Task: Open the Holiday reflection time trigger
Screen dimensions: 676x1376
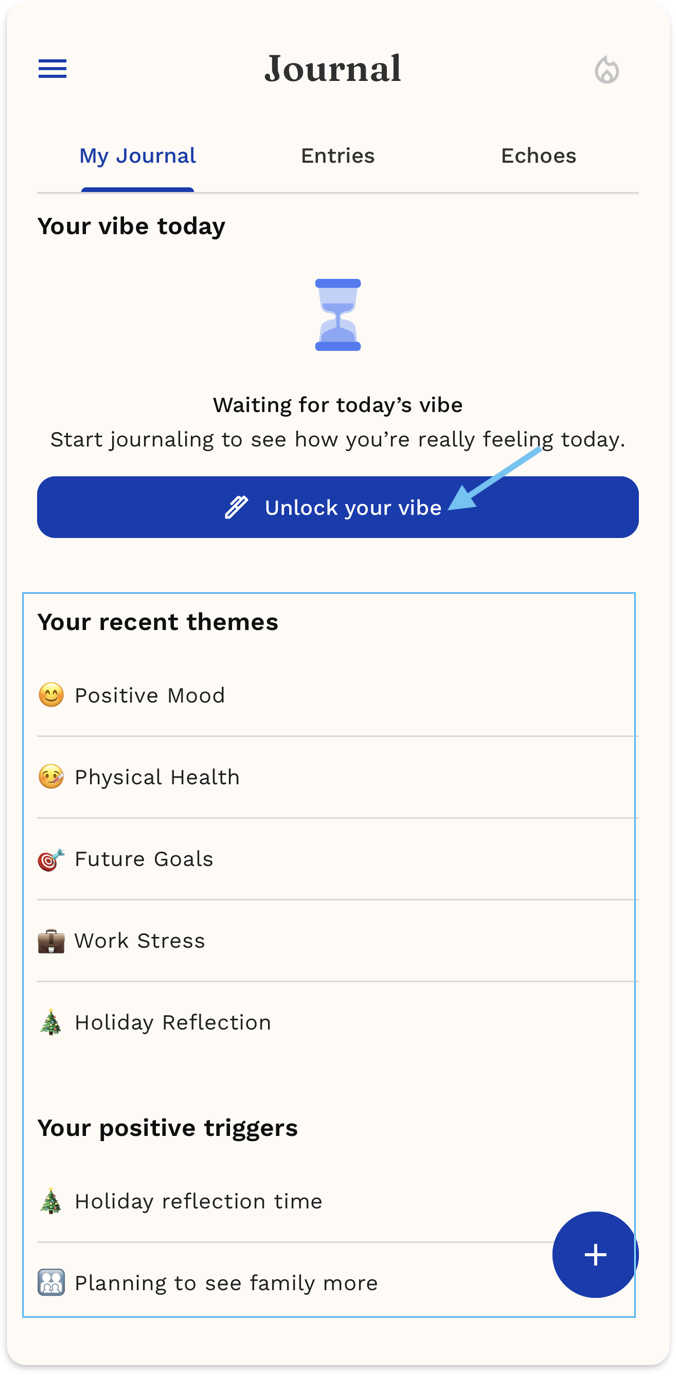Action: pyautogui.click(x=198, y=1201)
